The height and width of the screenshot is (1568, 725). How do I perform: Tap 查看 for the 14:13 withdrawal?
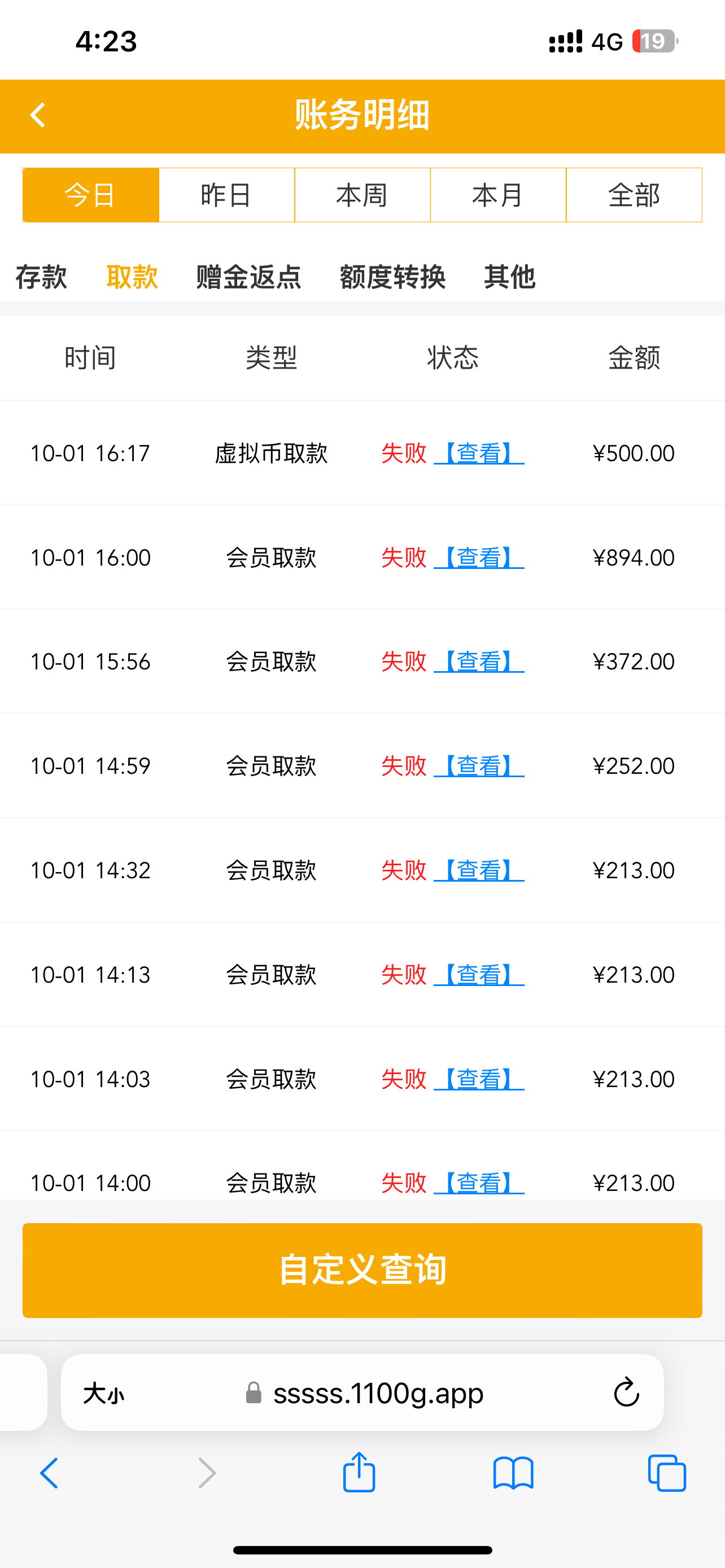(478, 975)
